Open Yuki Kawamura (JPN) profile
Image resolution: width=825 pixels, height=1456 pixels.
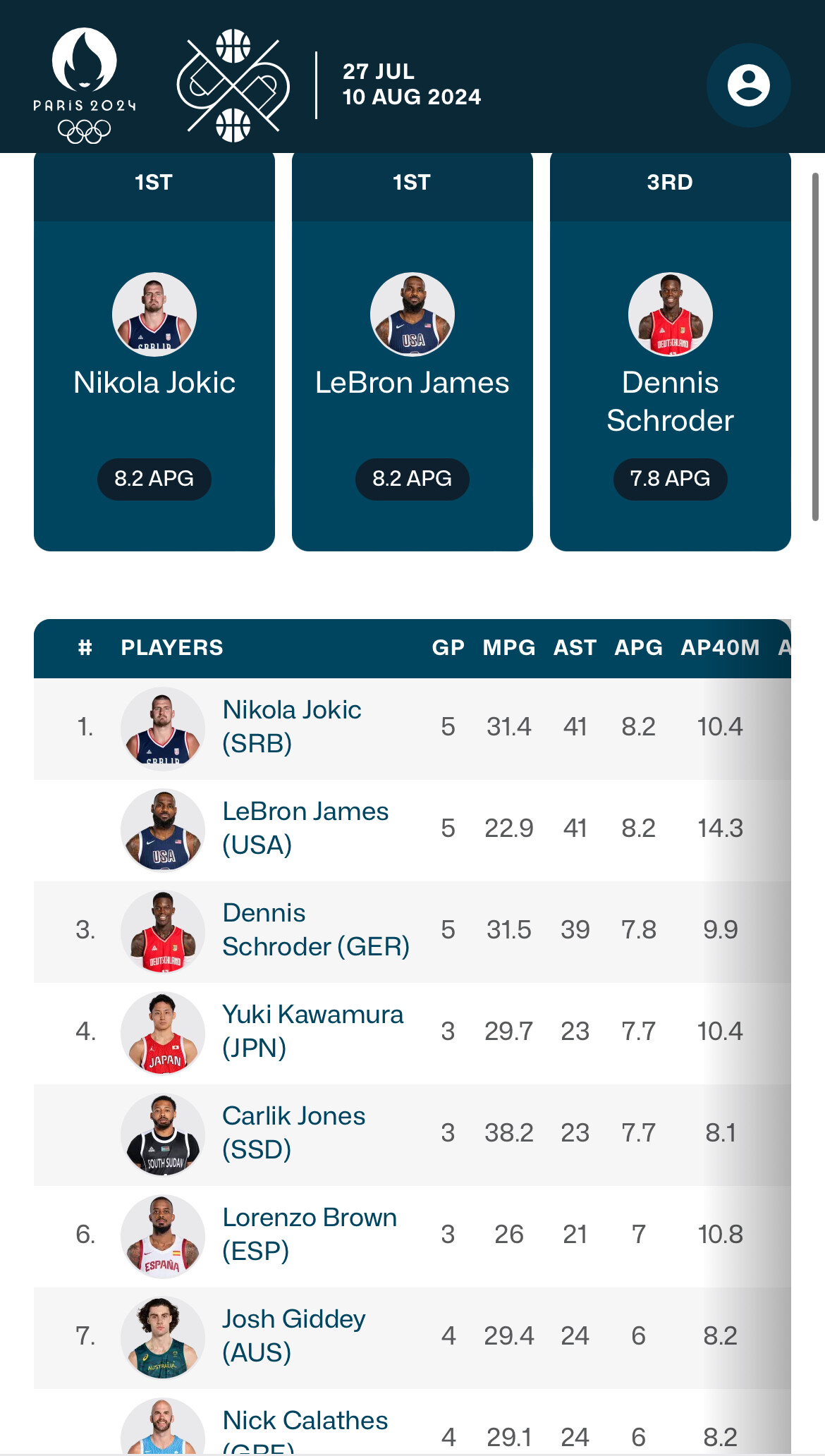coord(313,1032)
